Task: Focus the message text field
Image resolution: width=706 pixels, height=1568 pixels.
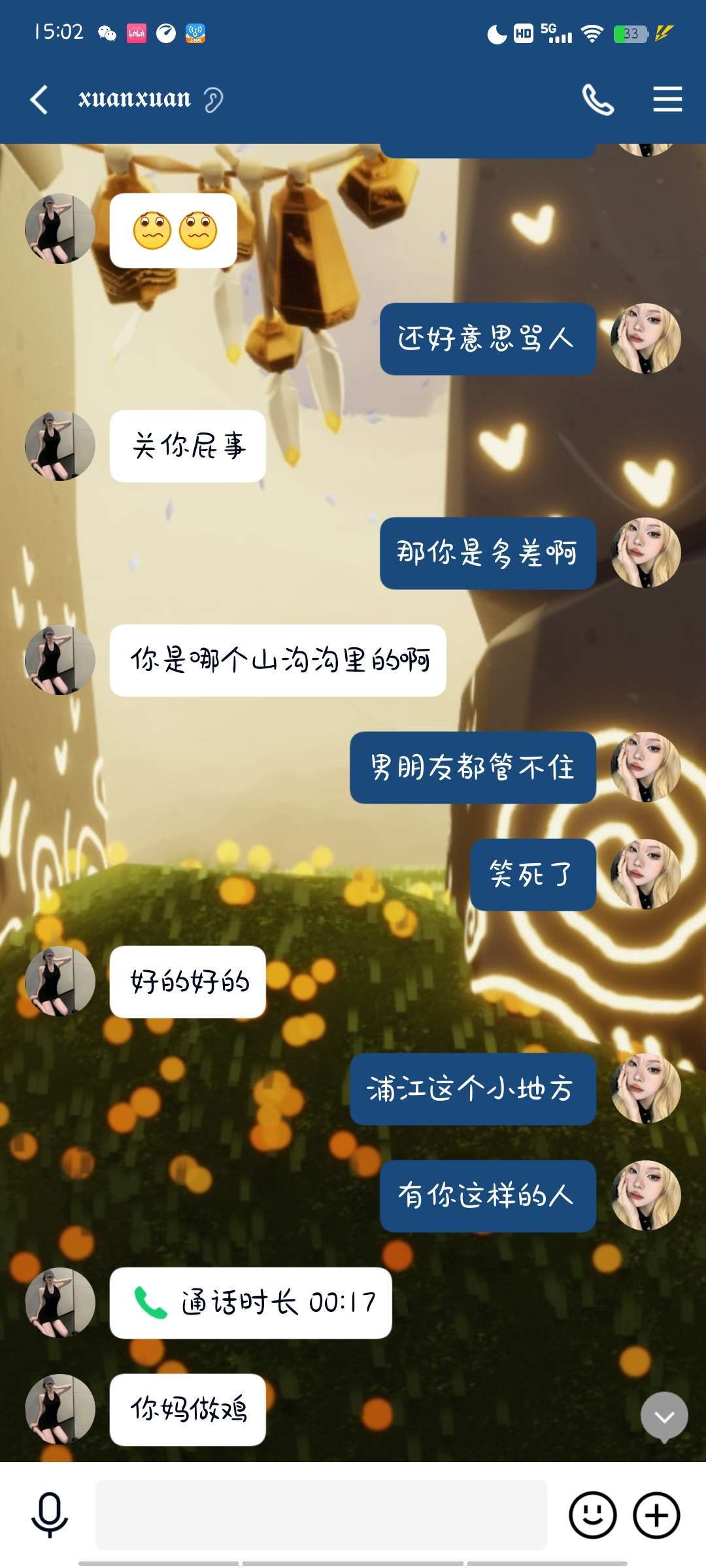Action: (320, 1514)
